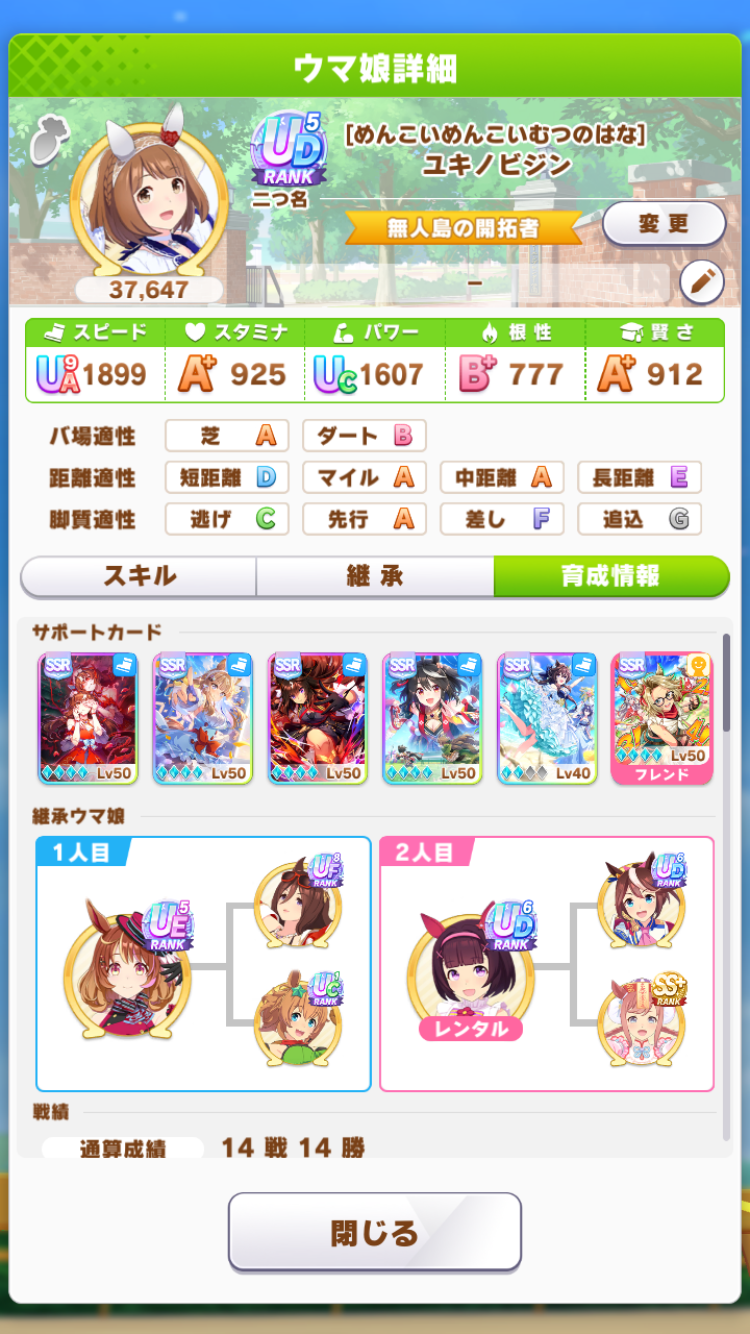The image size is (750, 1334).
Task: Open the Lv40 support card
Action: [x=547, y=718]
